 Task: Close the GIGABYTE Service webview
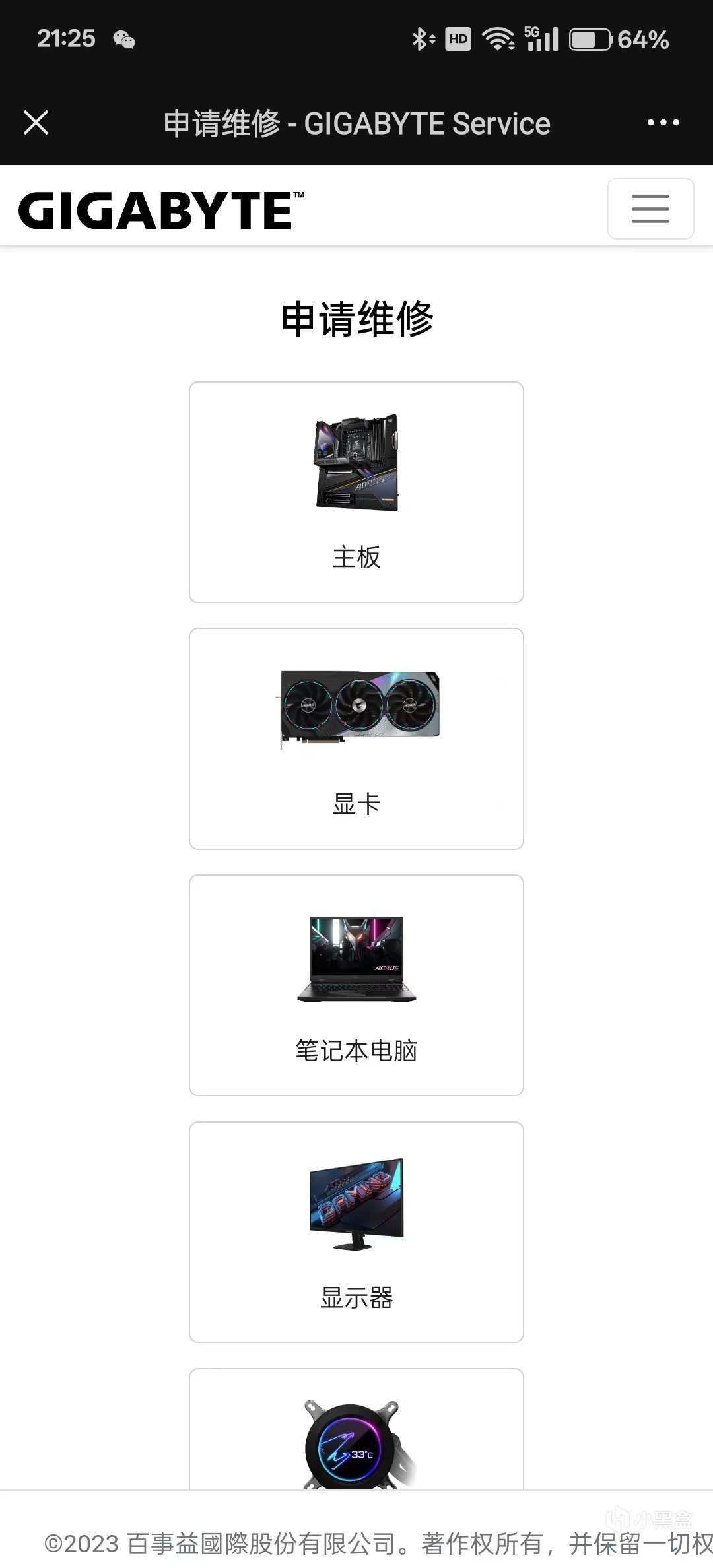pos(36,123)
